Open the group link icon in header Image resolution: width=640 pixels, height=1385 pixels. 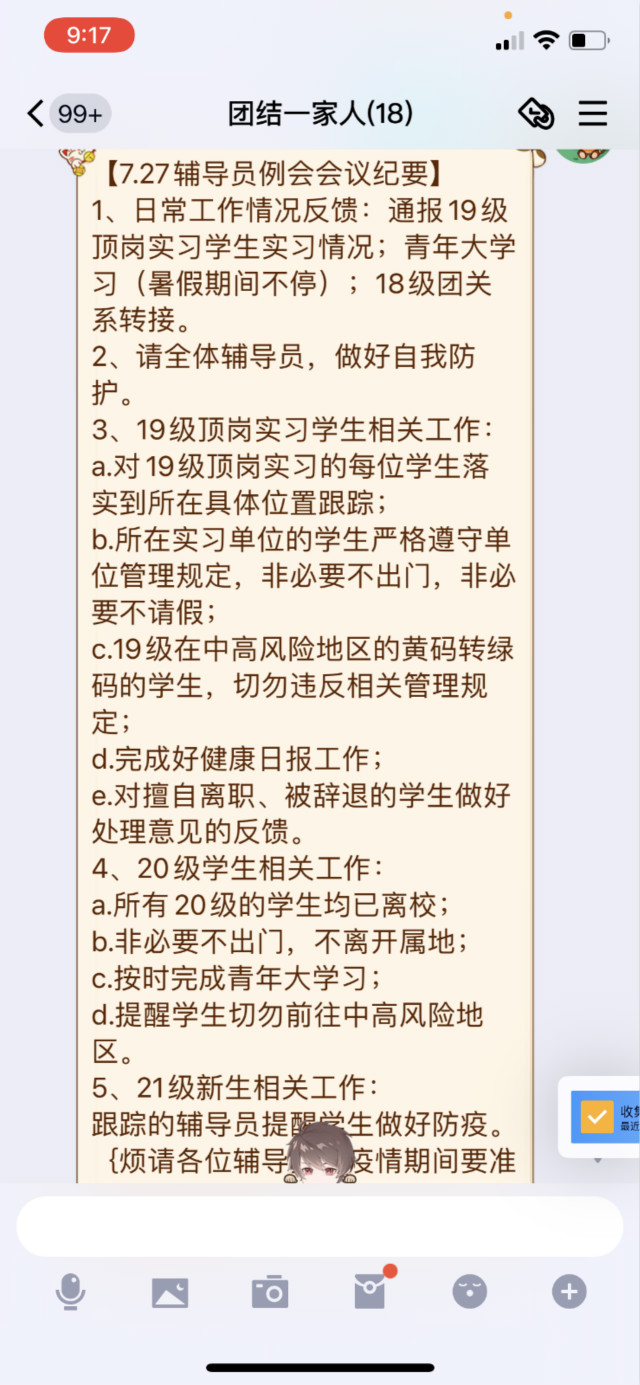point(536,114)
